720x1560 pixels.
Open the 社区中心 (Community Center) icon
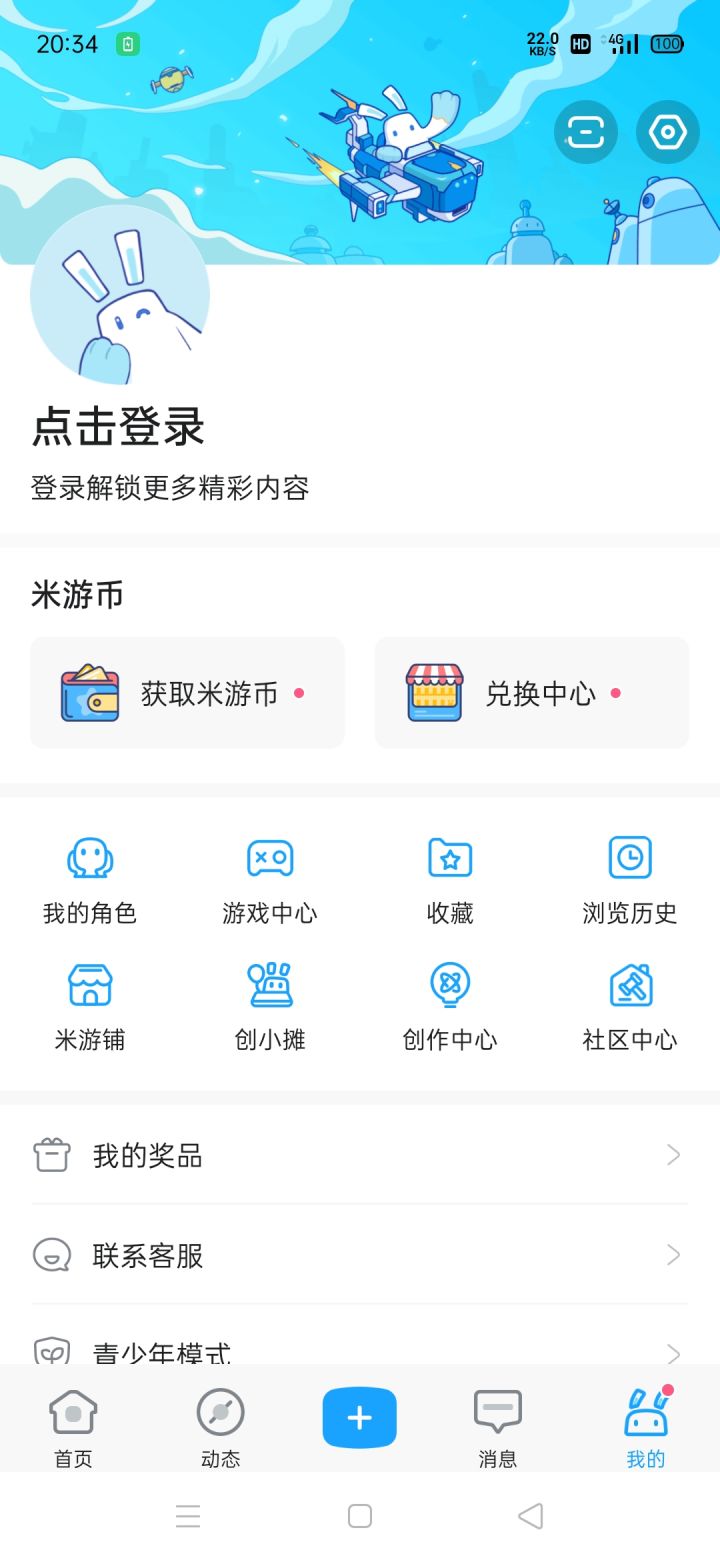(x=628, y=1005)
